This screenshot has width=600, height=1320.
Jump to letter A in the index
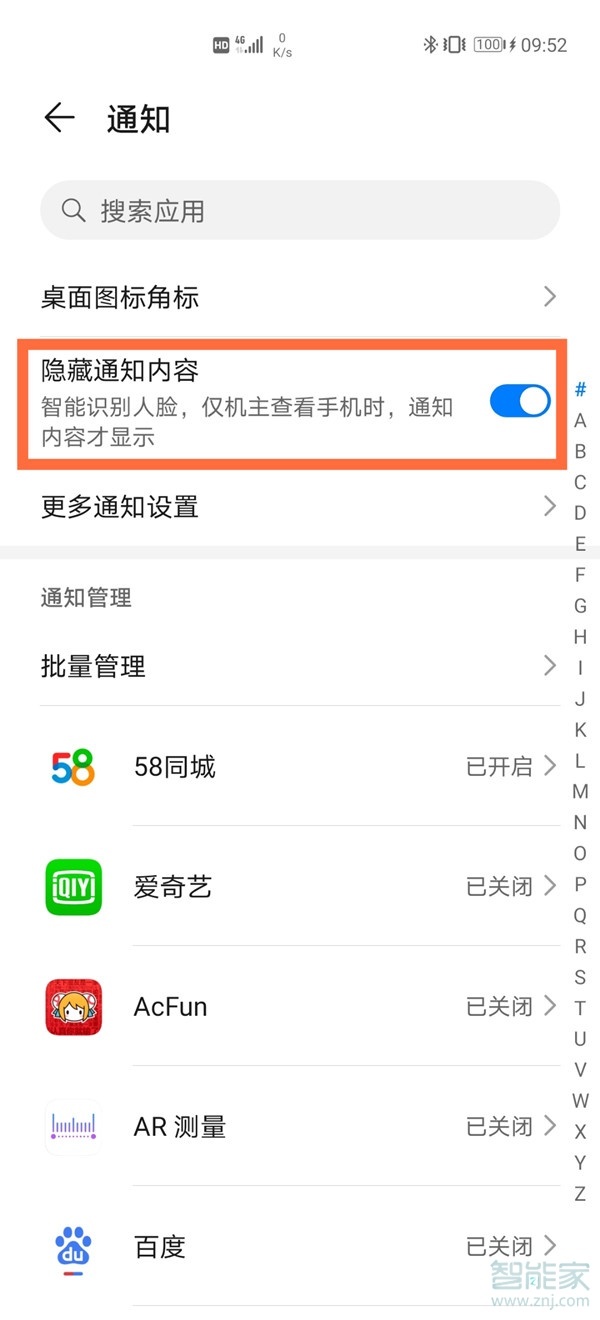[x=580, y=421]
